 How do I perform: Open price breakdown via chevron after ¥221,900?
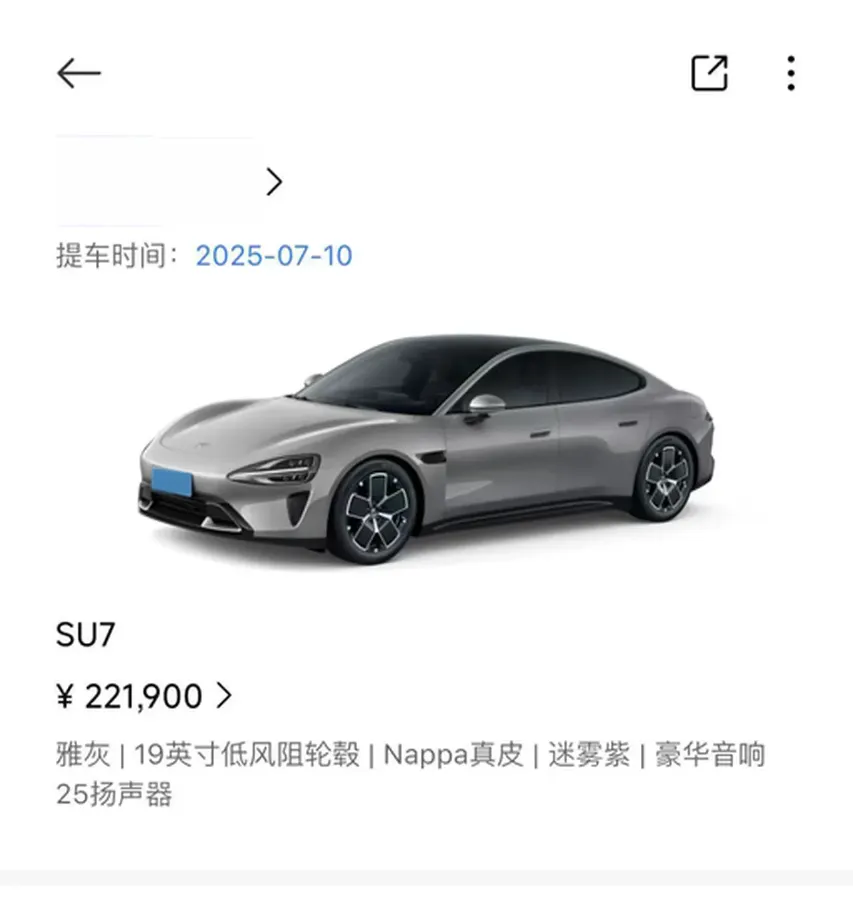(x=228, y=694)
